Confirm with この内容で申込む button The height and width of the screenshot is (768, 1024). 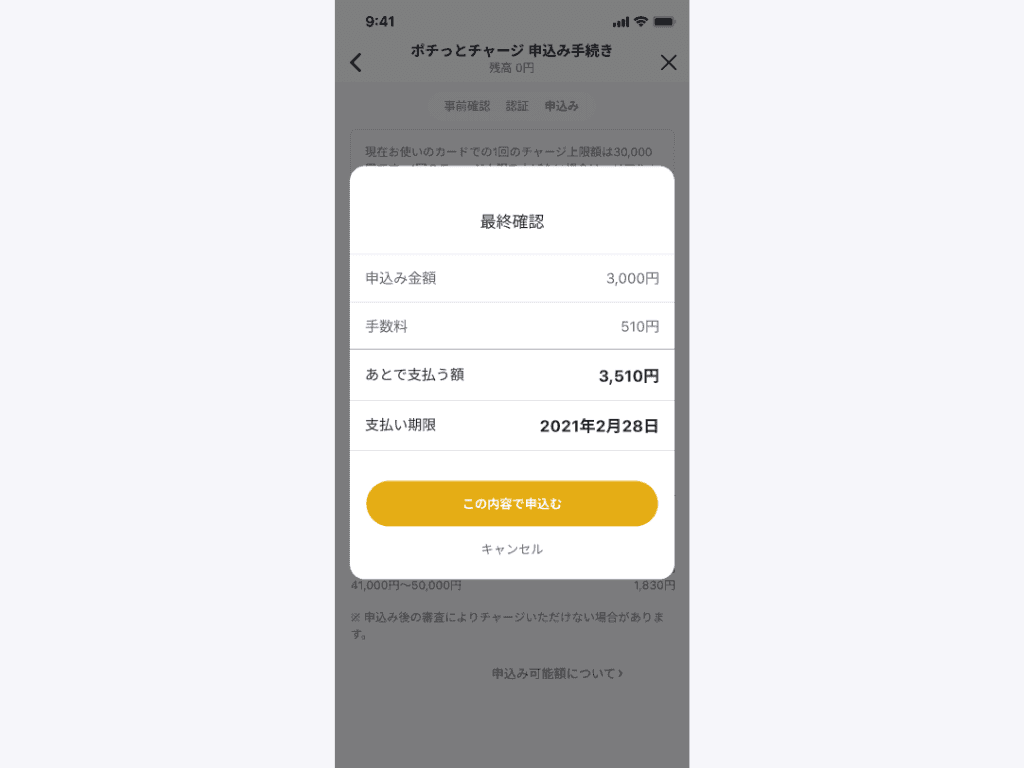click(511, 504)
